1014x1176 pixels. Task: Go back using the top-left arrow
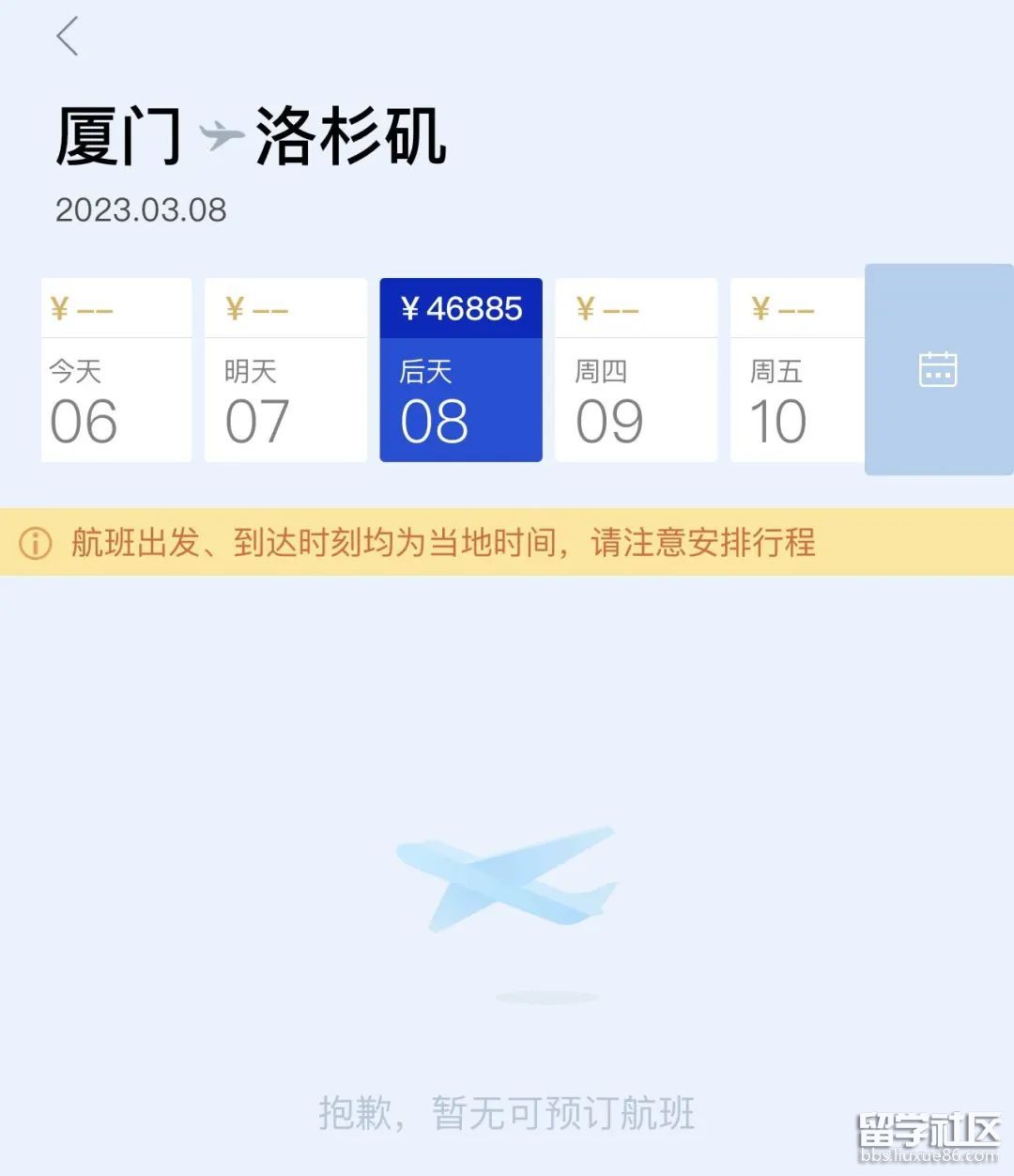[x=68, y=38]
